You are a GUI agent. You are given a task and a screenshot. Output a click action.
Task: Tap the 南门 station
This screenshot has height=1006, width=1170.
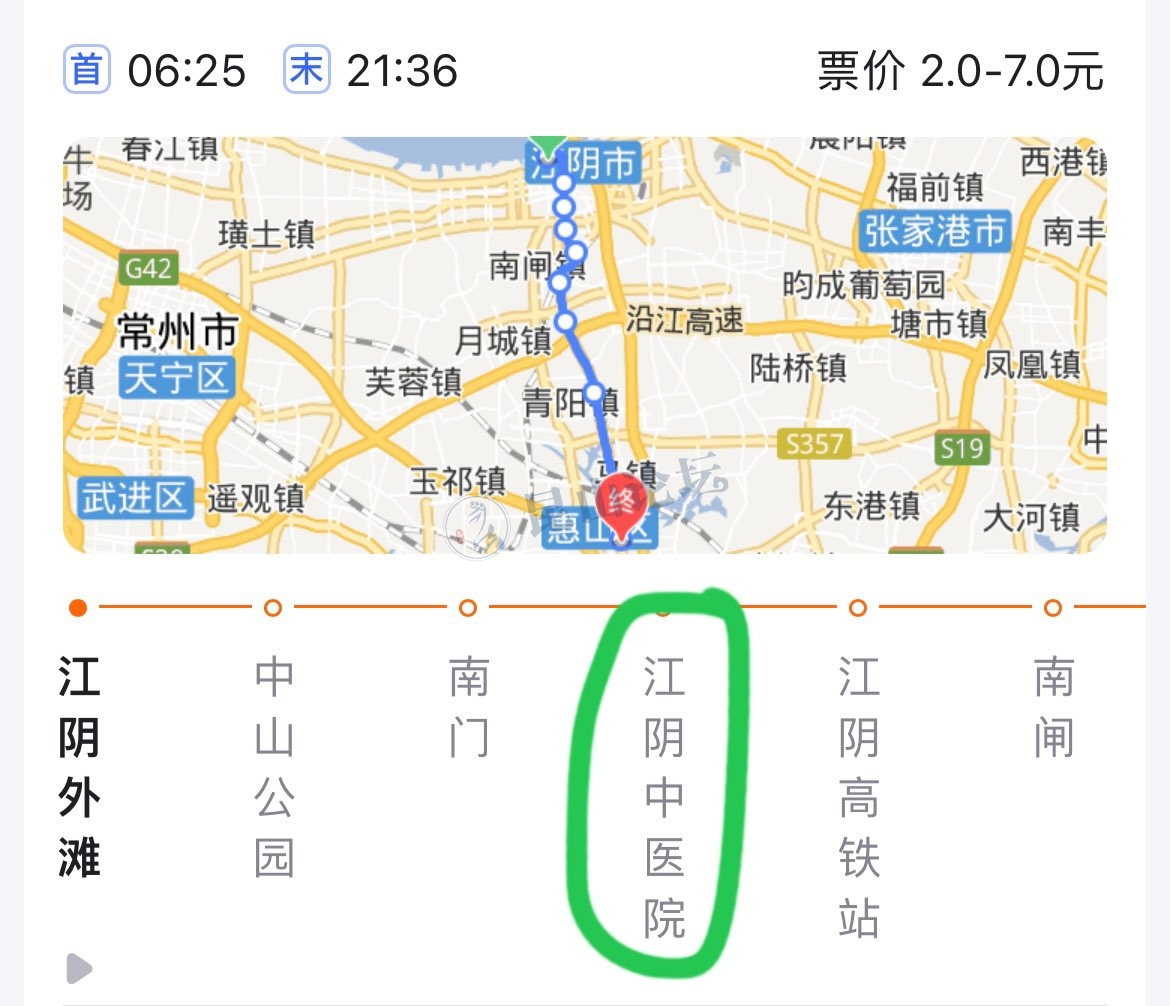468,708
